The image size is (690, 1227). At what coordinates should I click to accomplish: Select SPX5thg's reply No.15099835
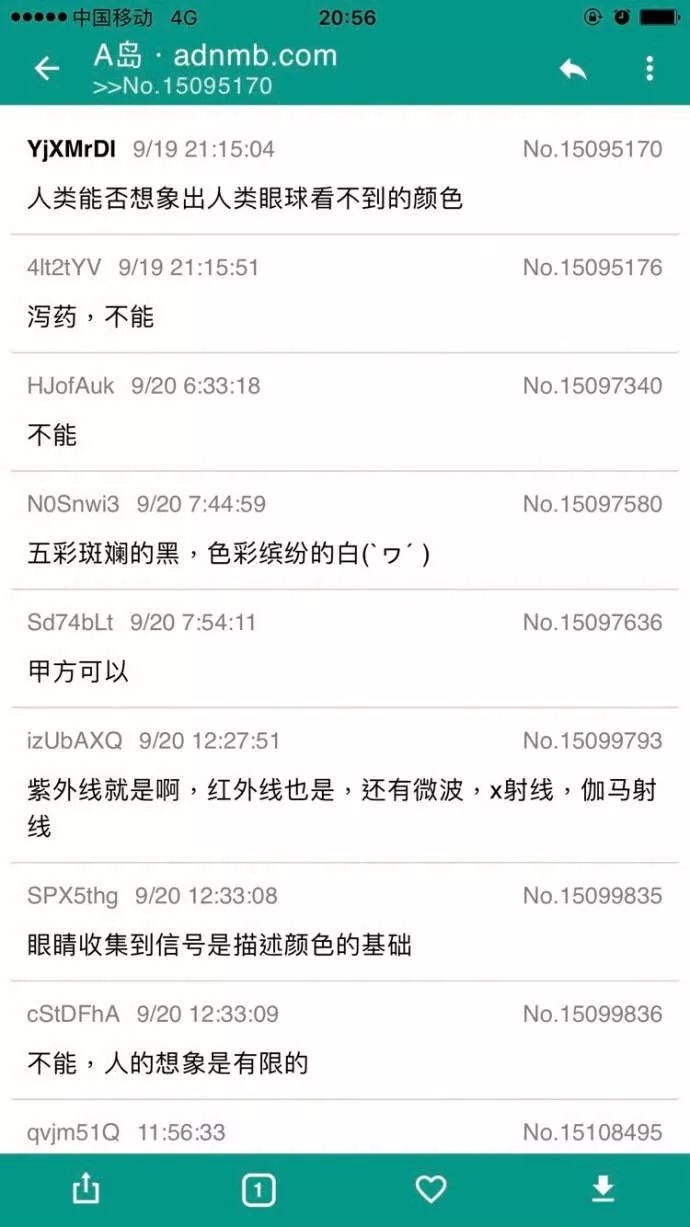click(x=345, y=922)
